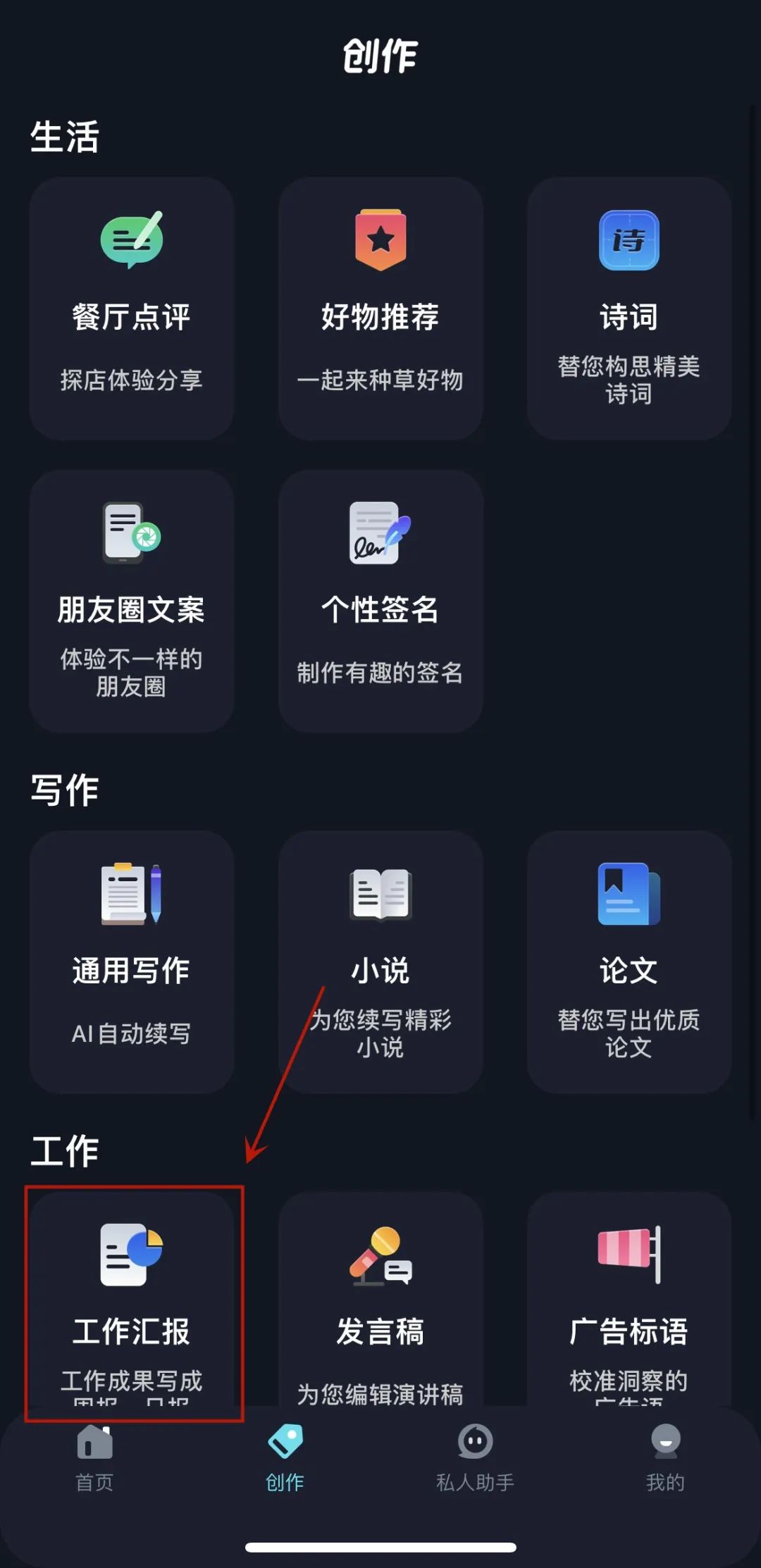Tap the 诗词 poetry icon

629,239
